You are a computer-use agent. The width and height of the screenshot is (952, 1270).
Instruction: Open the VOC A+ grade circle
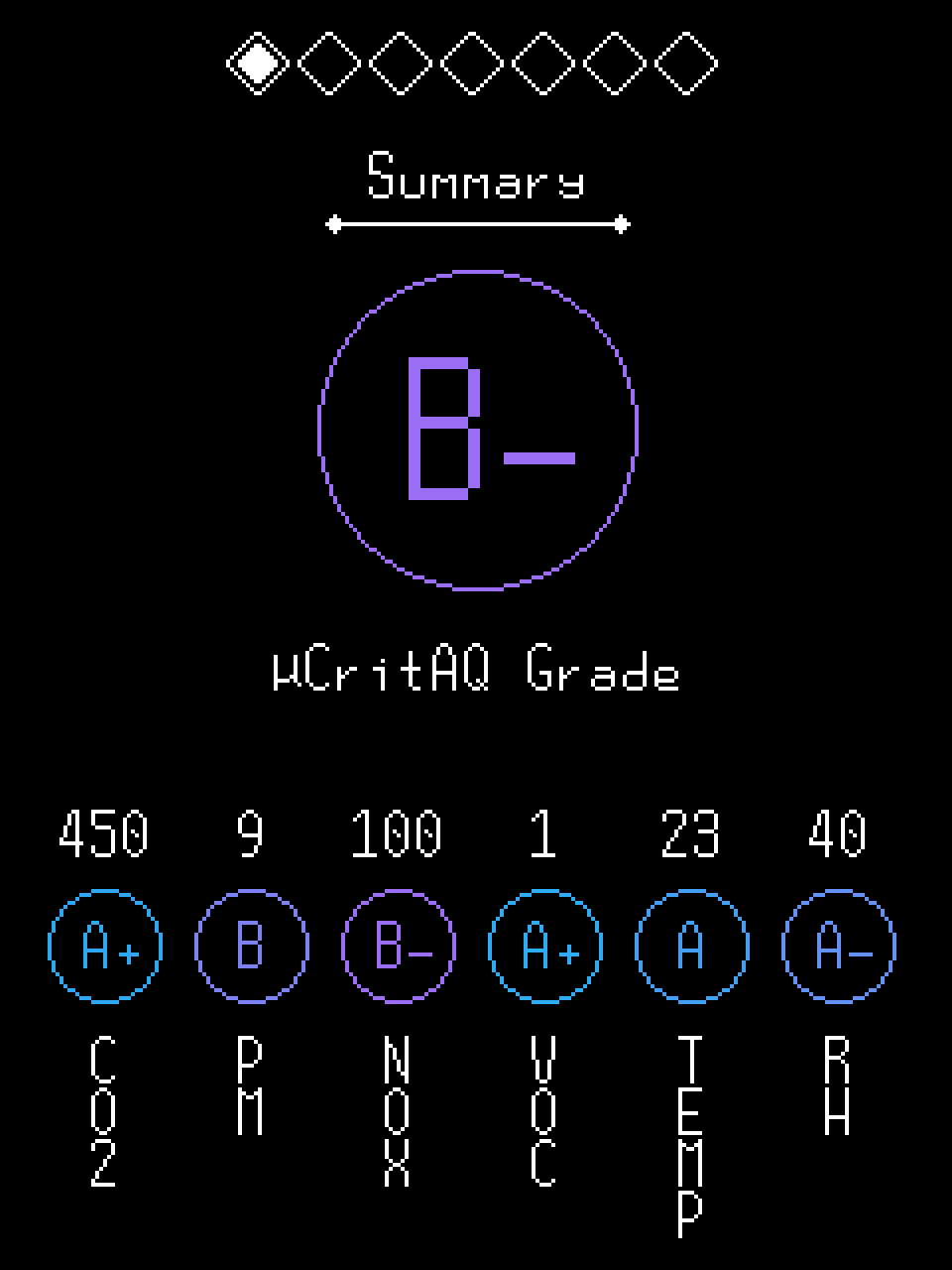544,946
